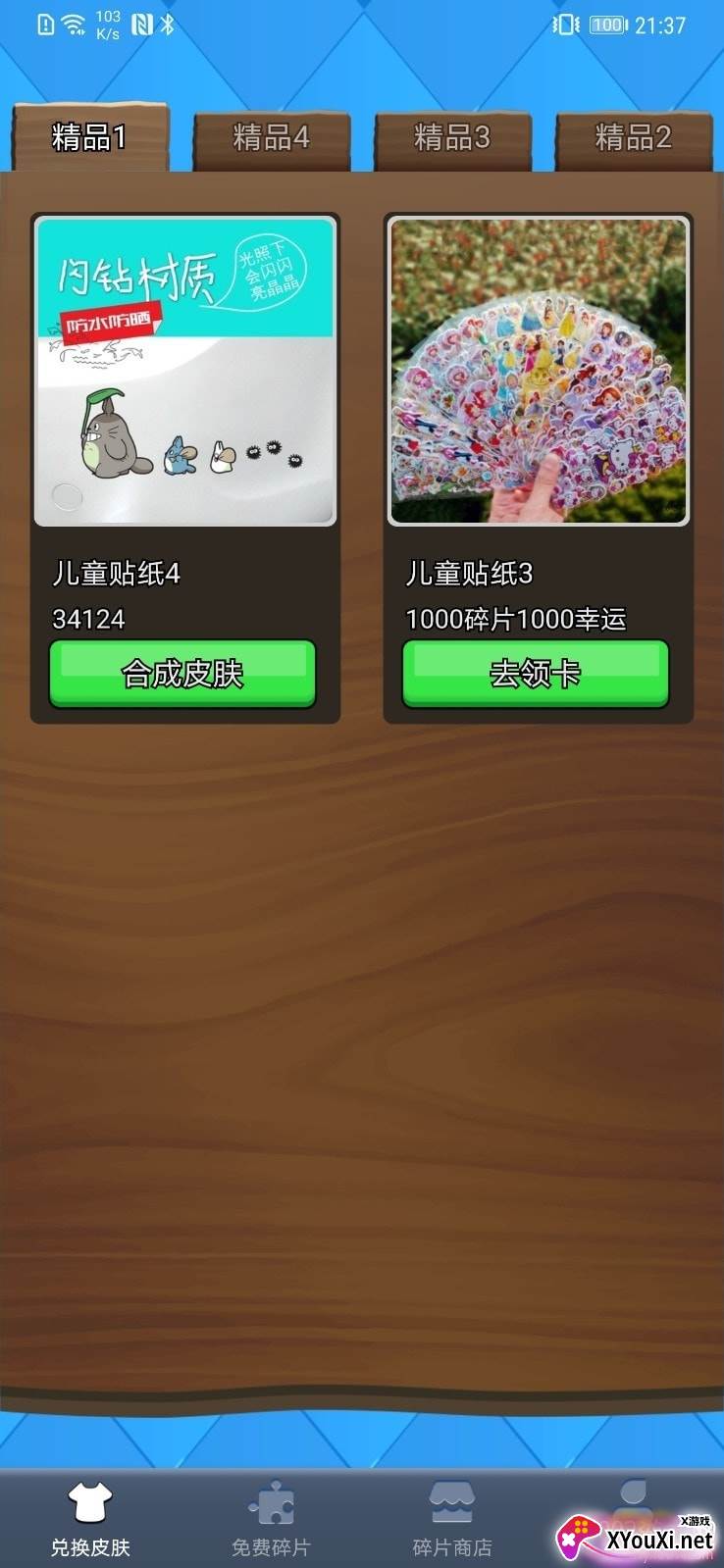Open the 儿童贴纸3 princess sticker image
This screenshot has height=1568, width=724.
pyautogui.click(x=539, y=372)
